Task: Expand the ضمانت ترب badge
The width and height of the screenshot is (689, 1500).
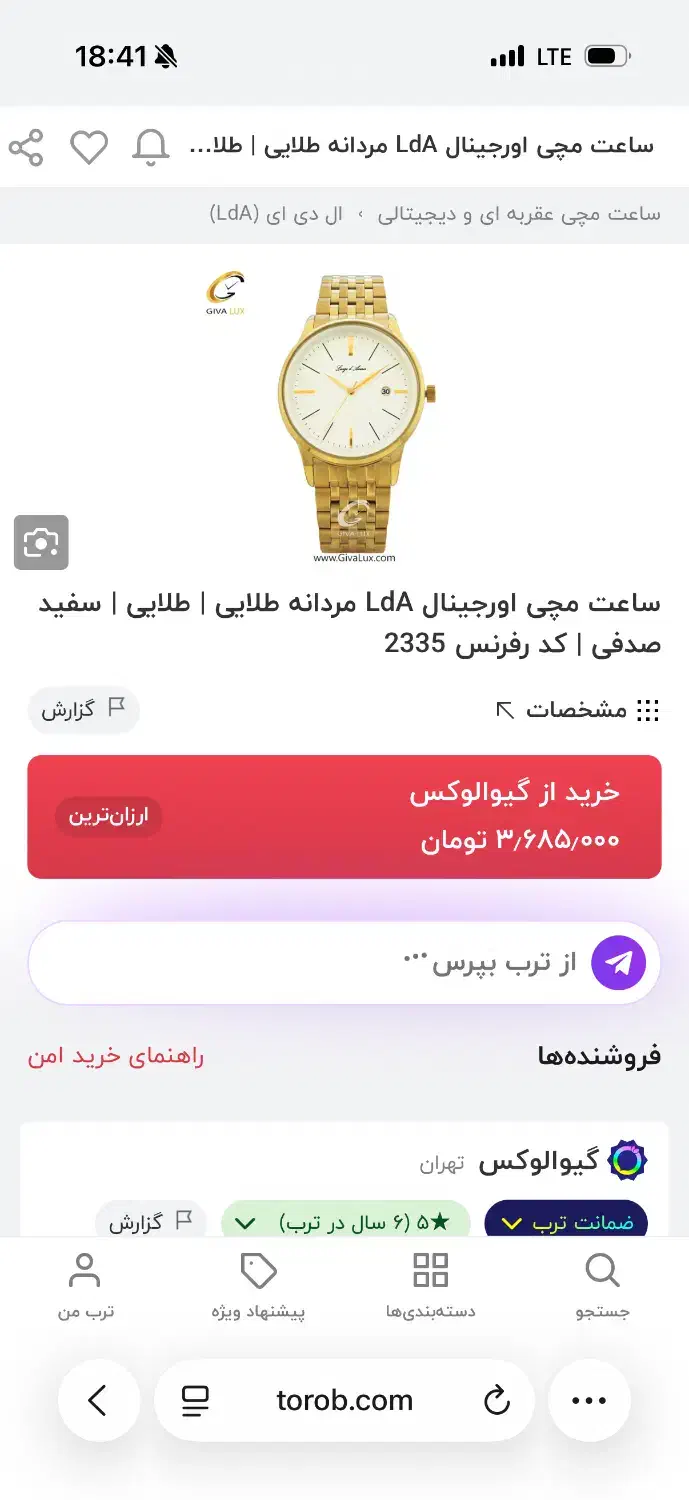Action: (x=566, y=1222)
